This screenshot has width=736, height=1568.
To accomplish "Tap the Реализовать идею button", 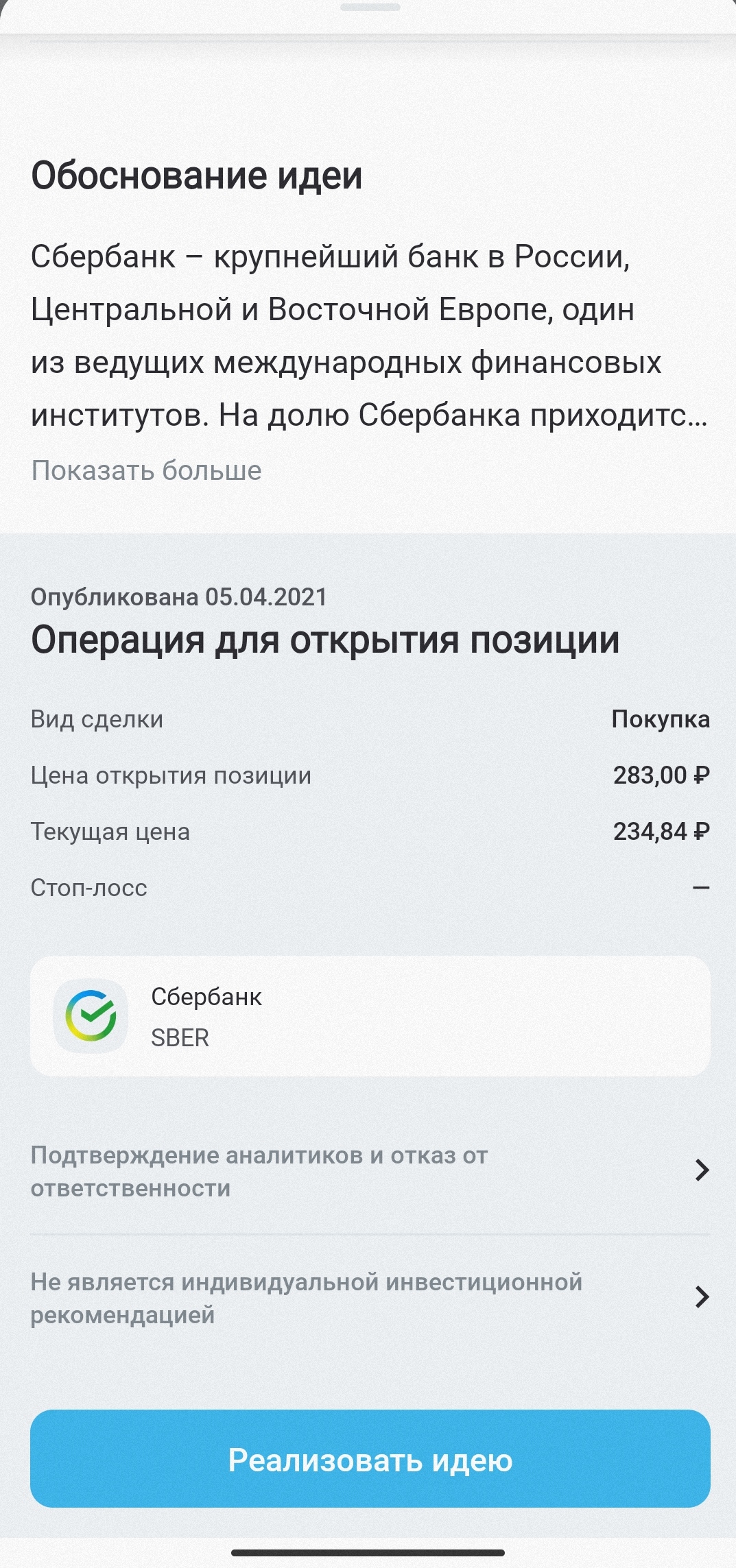I will coord(370,1460).
